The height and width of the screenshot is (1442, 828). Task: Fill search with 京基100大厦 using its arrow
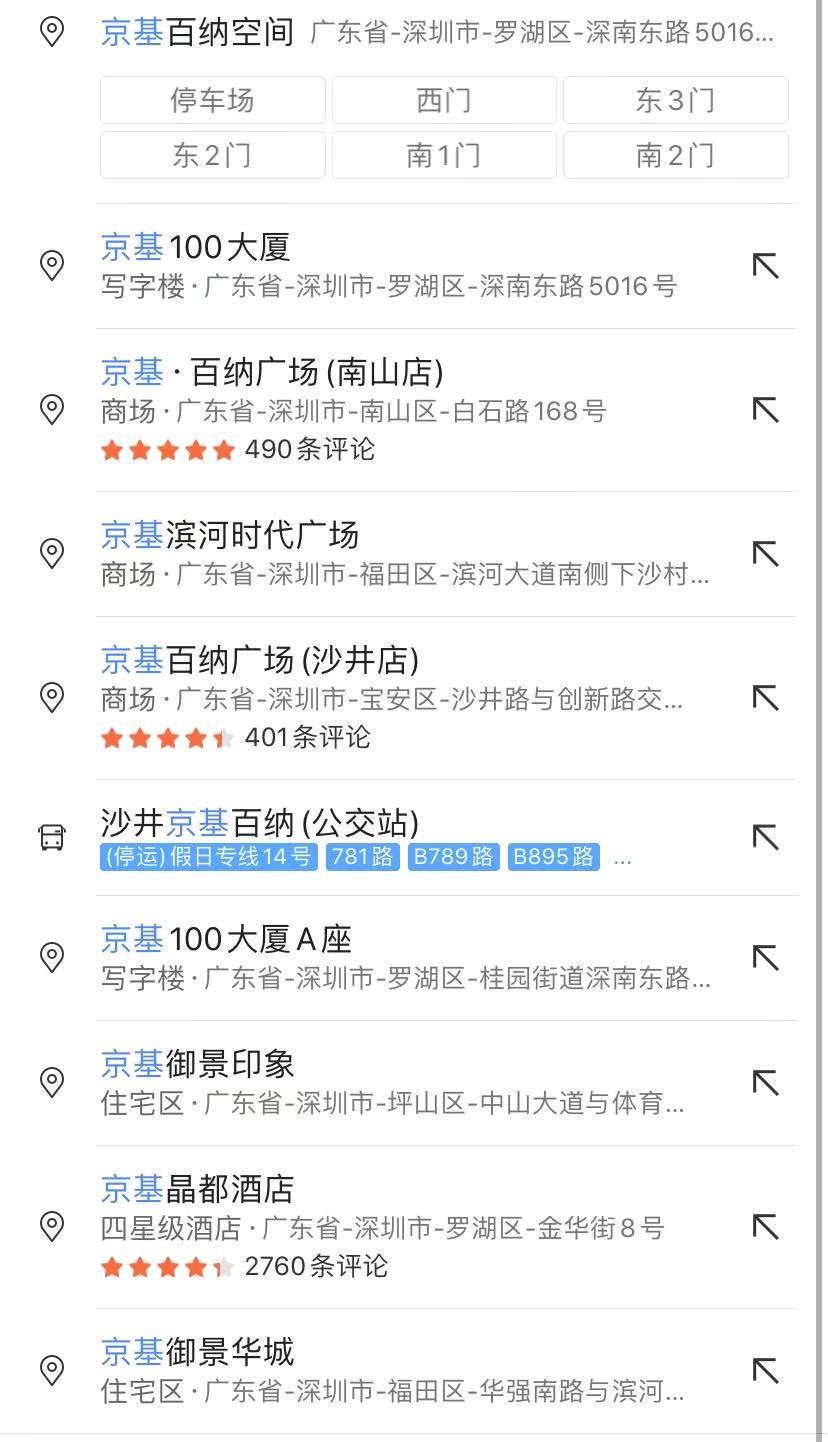click(x=765, y=266)
